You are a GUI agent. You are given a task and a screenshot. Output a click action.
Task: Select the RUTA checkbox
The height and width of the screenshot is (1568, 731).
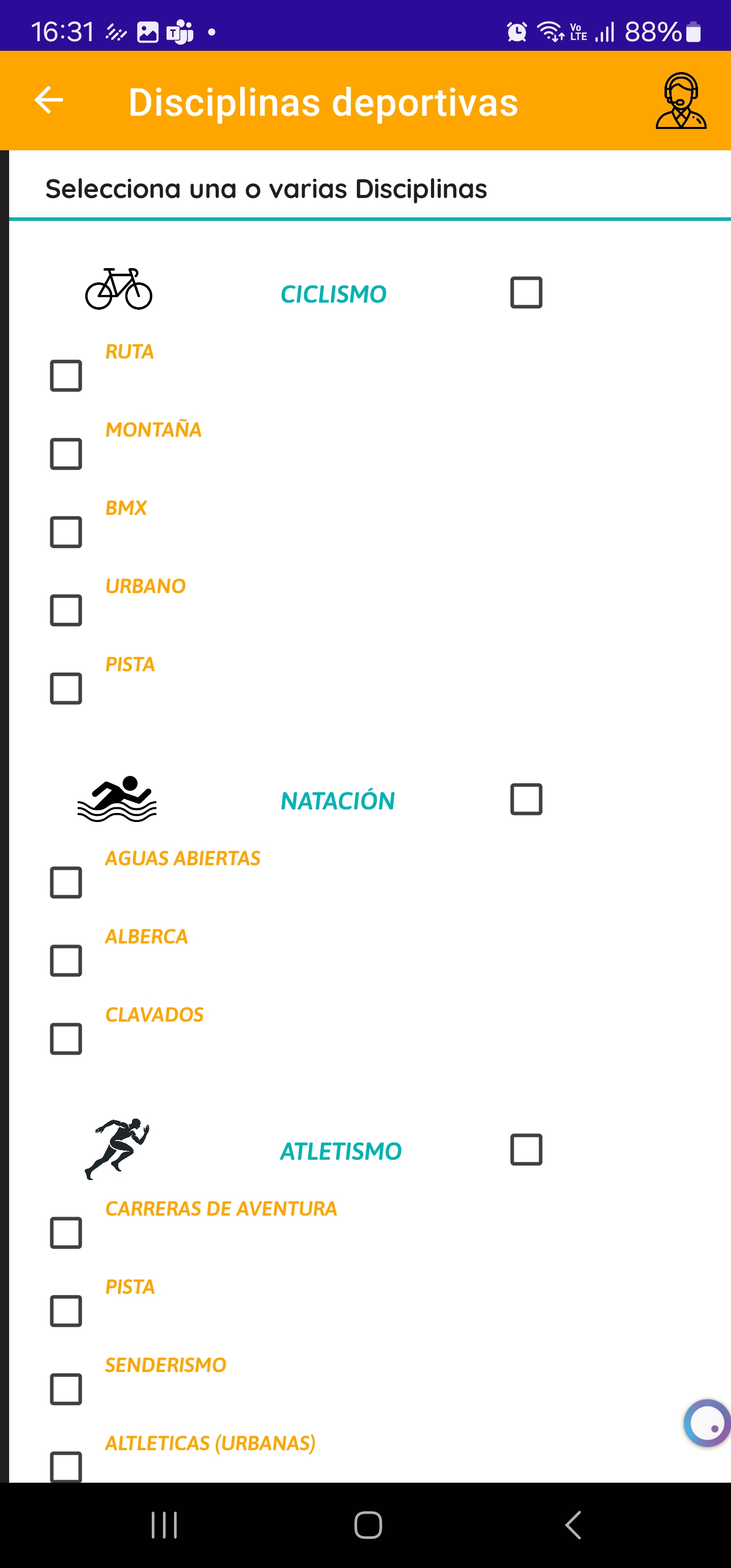[65, 376]
